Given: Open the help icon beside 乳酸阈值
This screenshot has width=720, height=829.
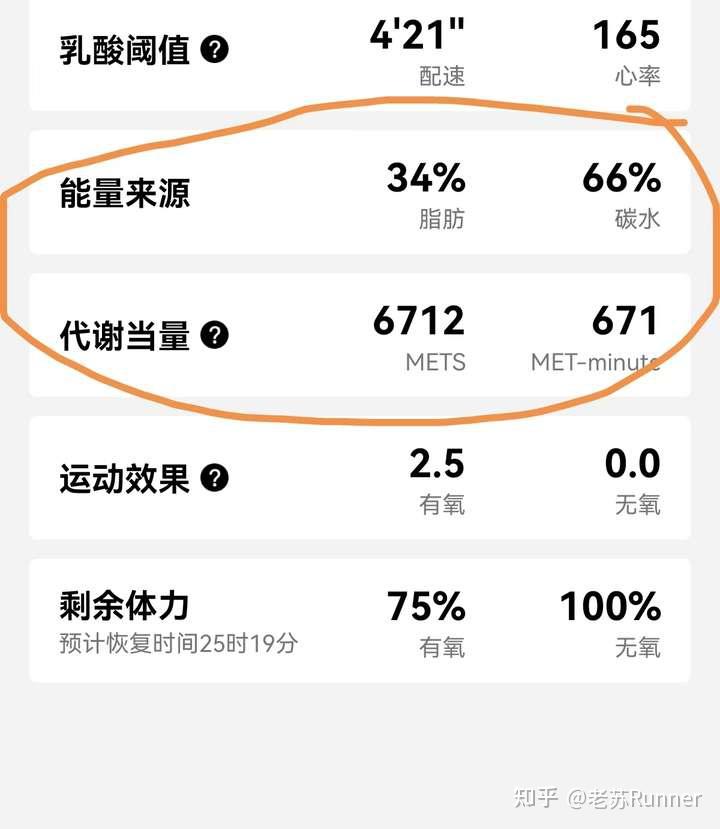Looking at the screenshot, I should tap(214, 49).
